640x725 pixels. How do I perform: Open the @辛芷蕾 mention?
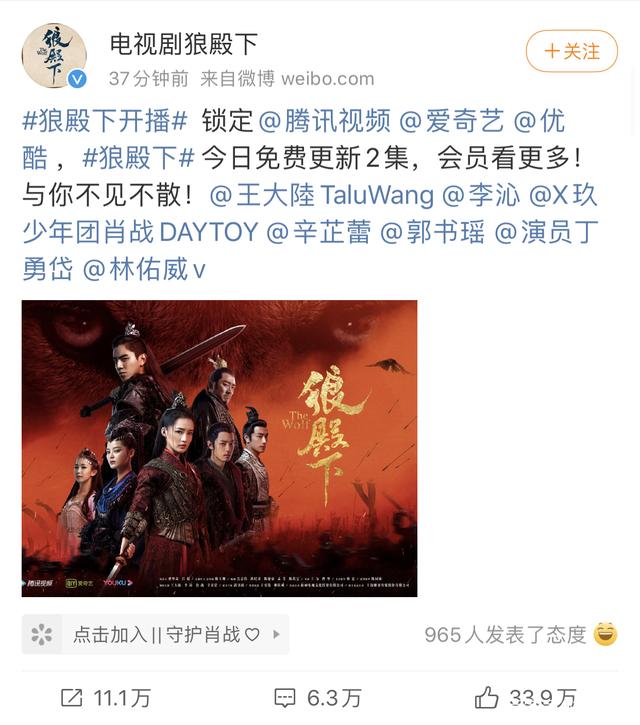tap(318, 231)
